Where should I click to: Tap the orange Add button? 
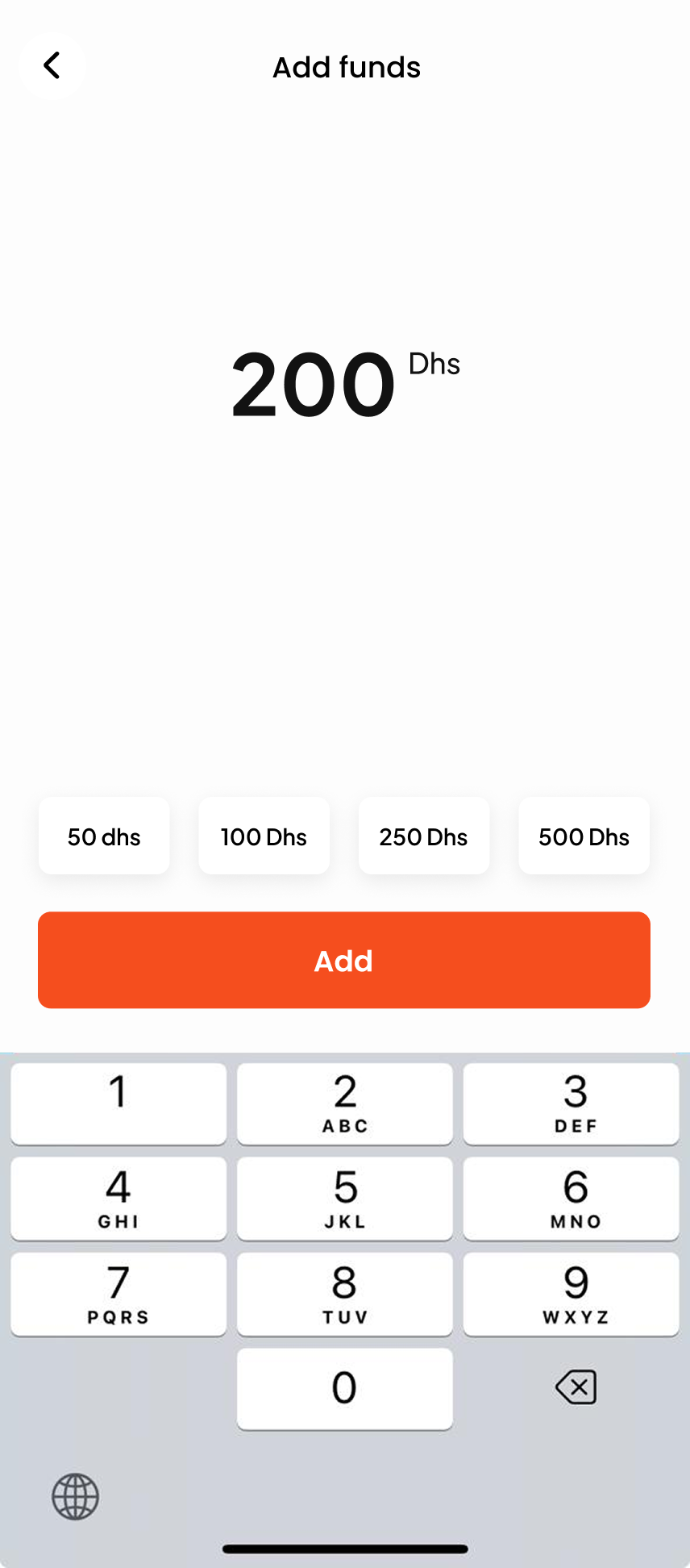pyautogui.click(x=344, y=960)
